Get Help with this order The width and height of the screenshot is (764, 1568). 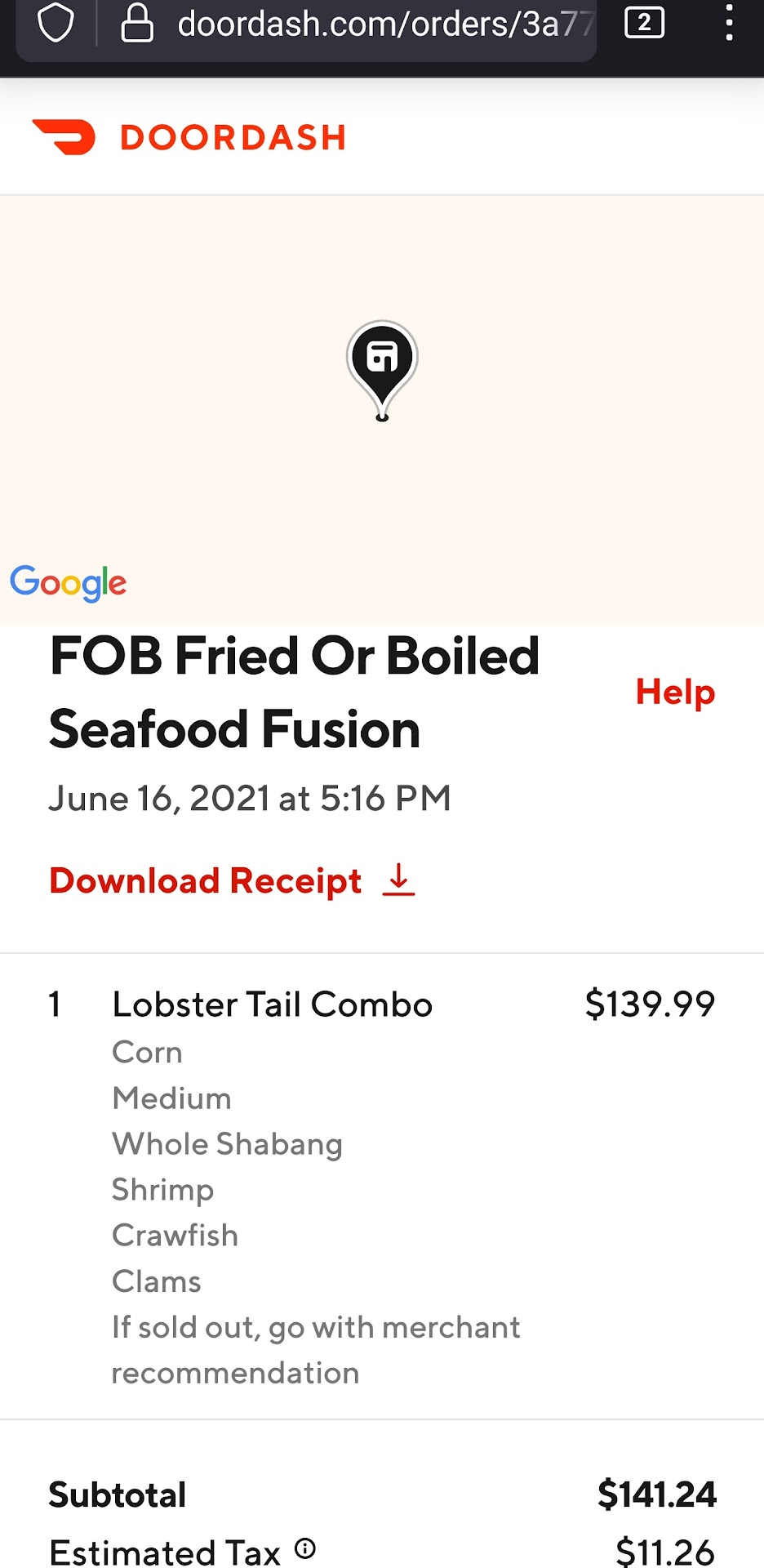[x=675, y=692]
